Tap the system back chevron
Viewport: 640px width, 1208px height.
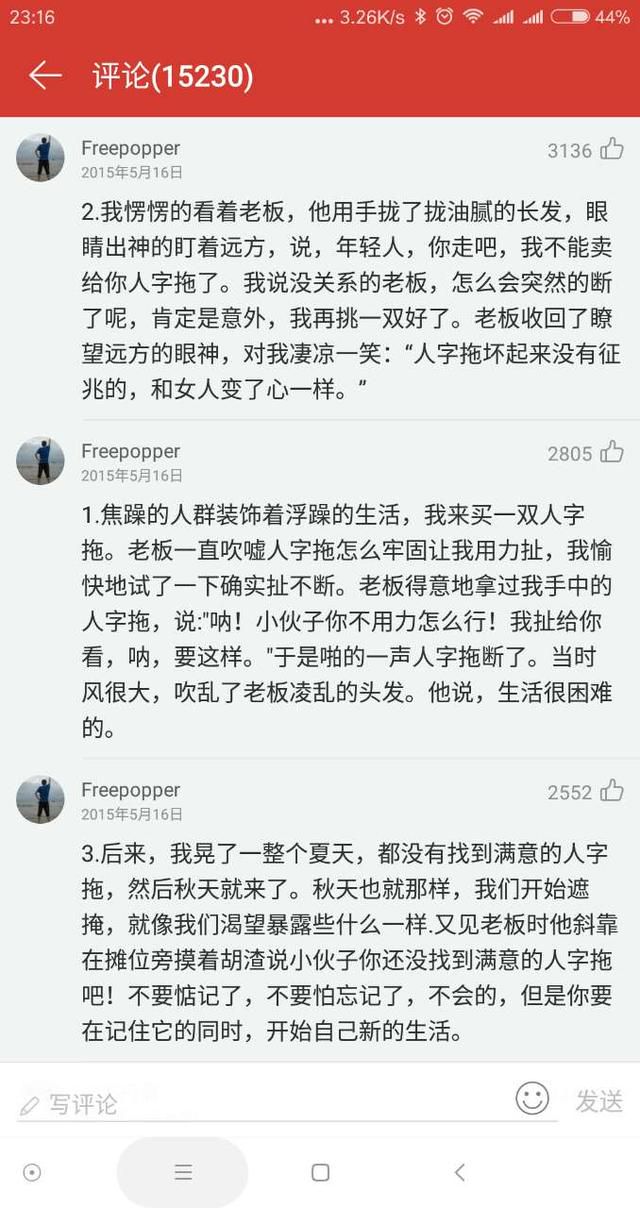tap(459, 1173)
